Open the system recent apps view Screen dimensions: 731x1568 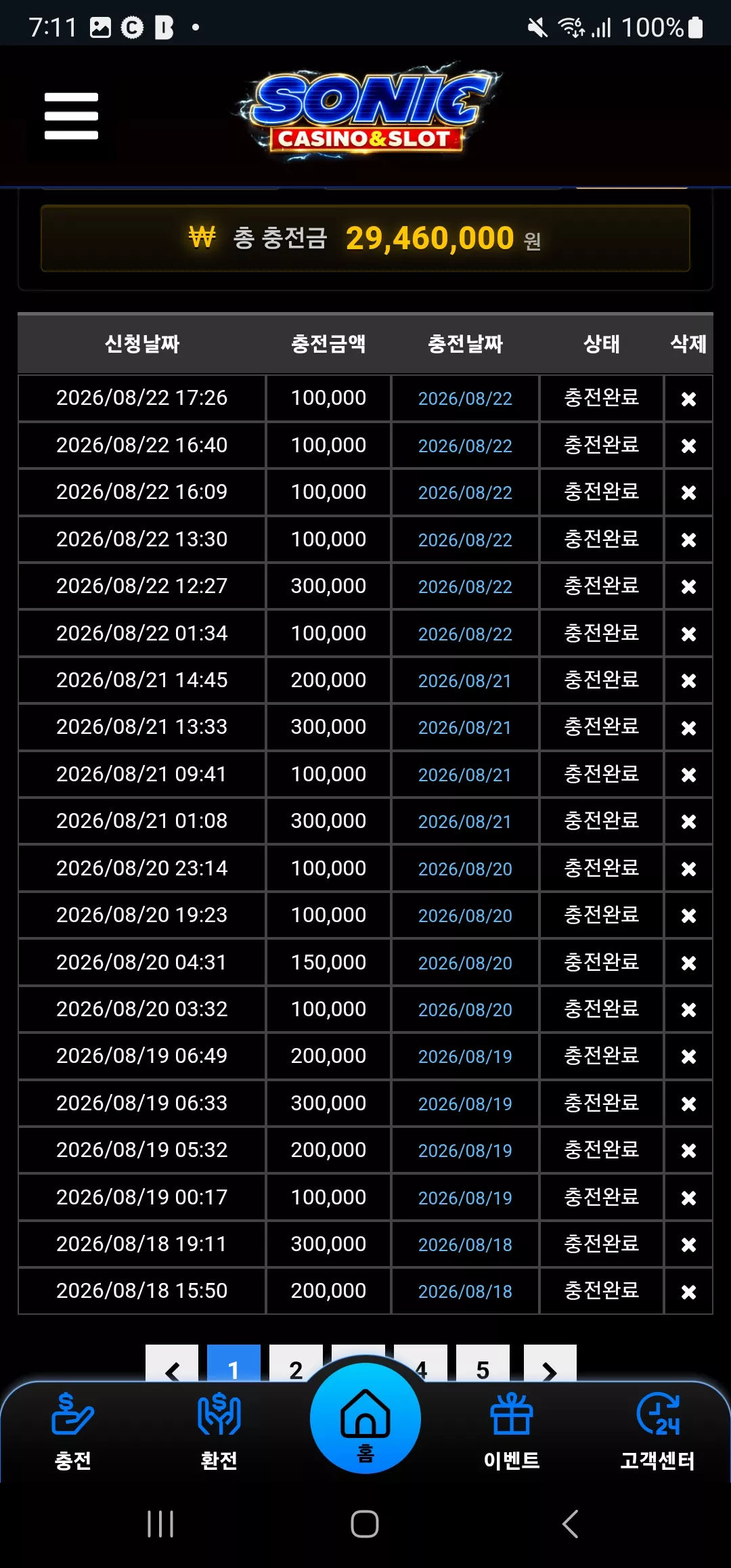(160, 1523)
